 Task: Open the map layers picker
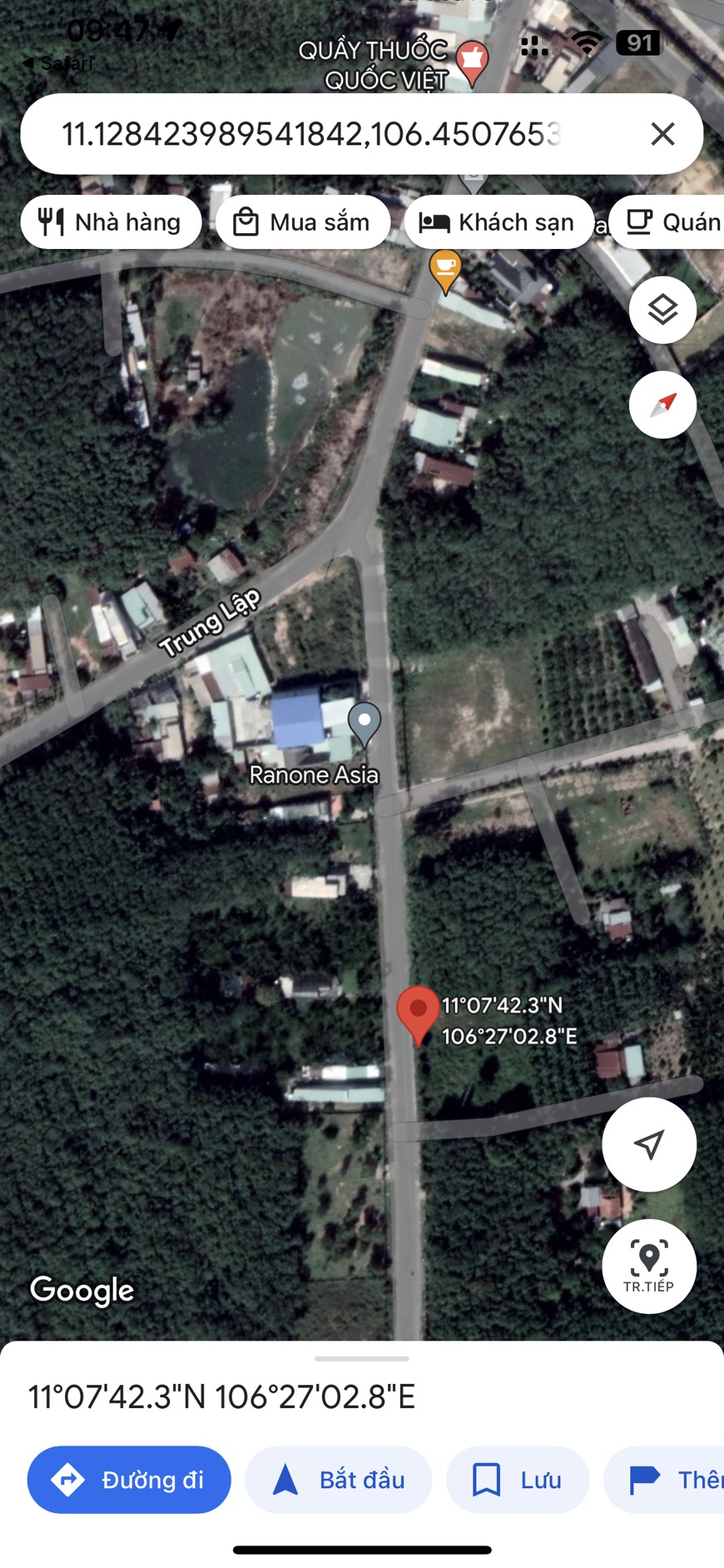[662, 309]
